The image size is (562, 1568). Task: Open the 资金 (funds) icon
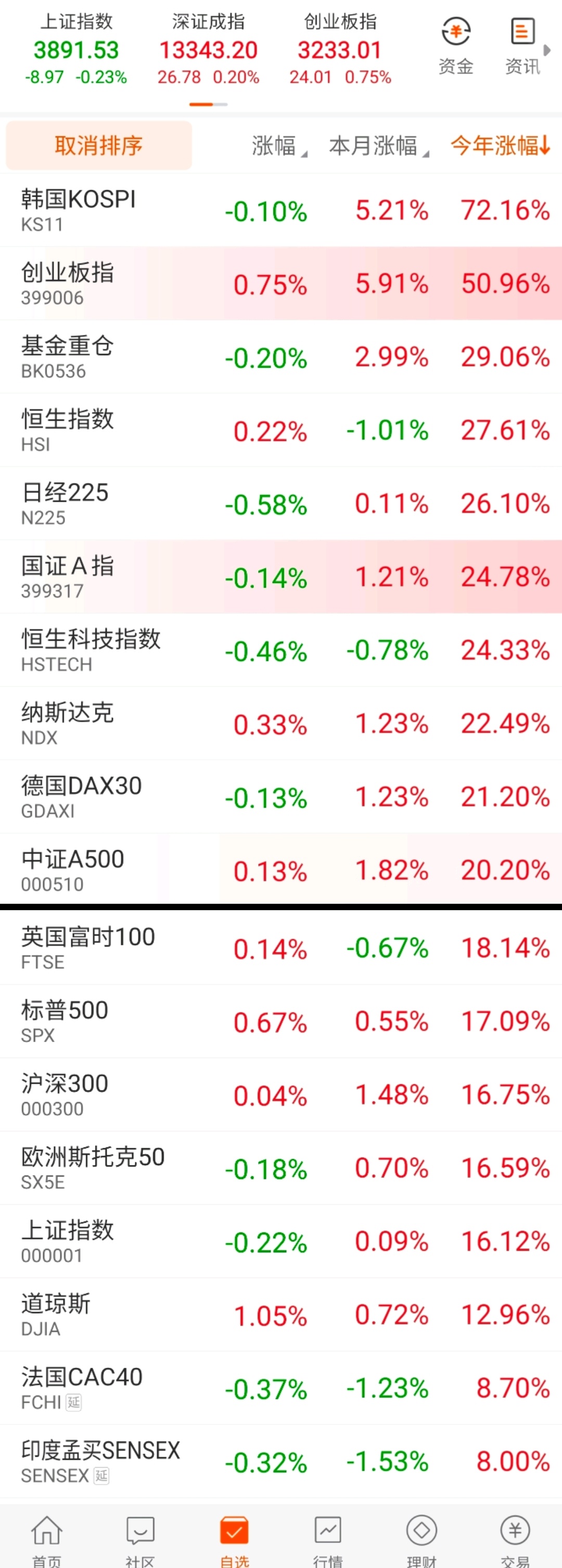[455, 46]
